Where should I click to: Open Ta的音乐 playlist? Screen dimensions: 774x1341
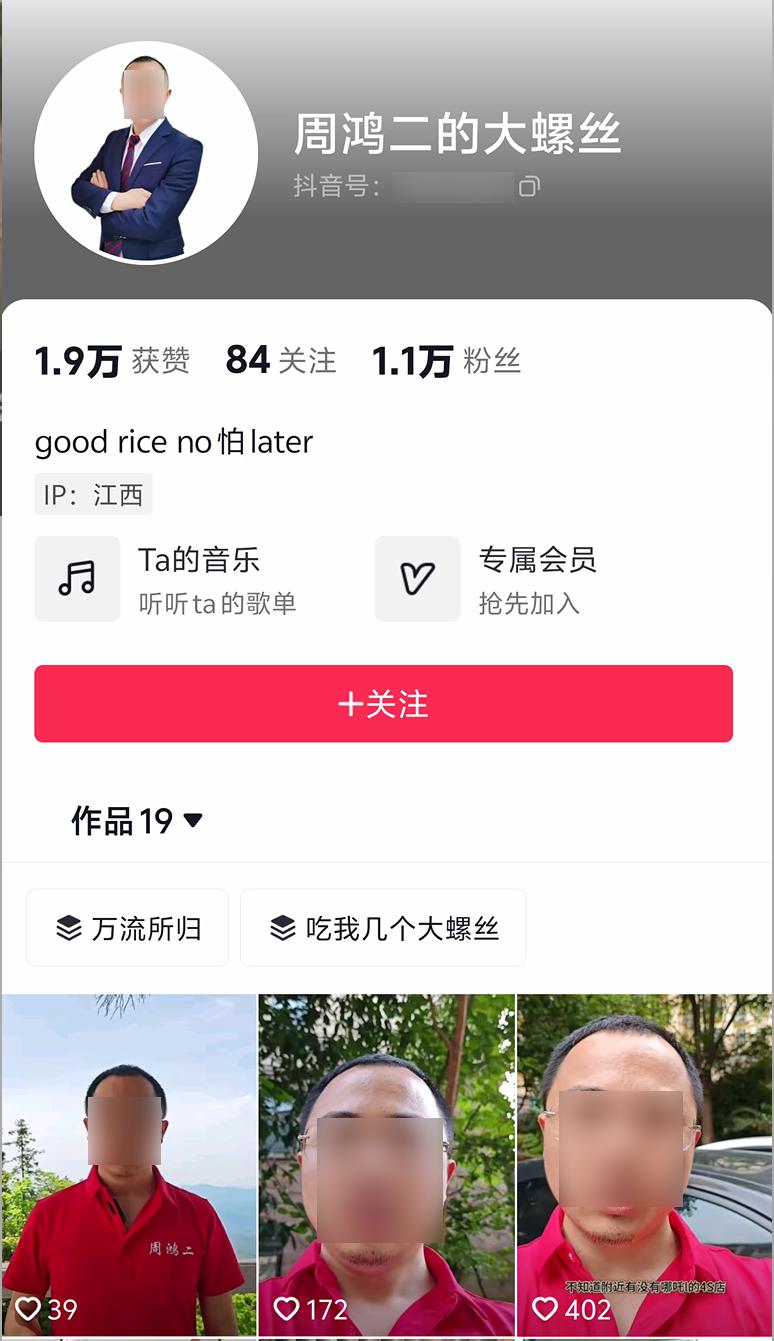tap(166, 579)
